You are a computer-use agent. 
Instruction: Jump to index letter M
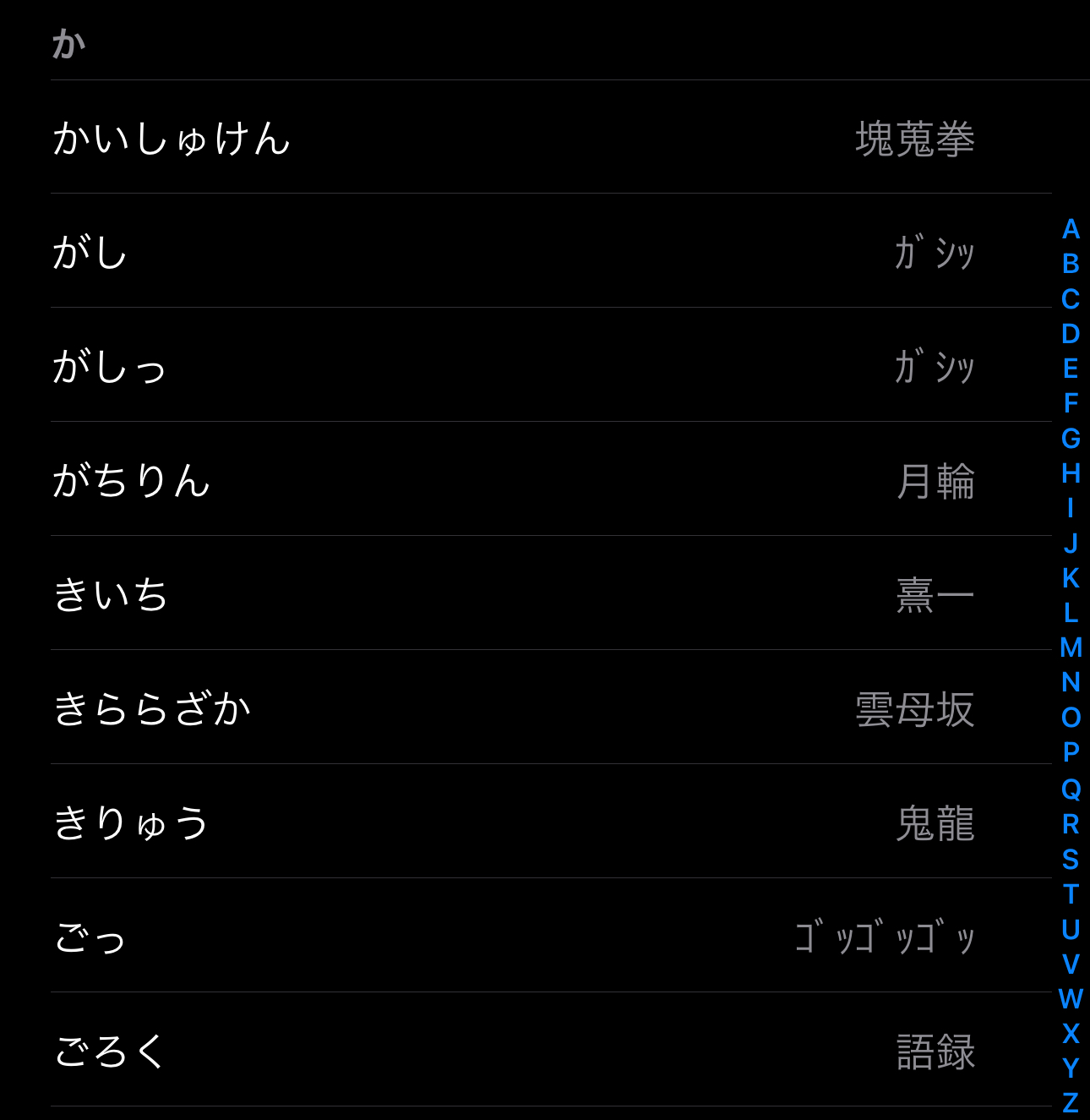point(1071,648)
